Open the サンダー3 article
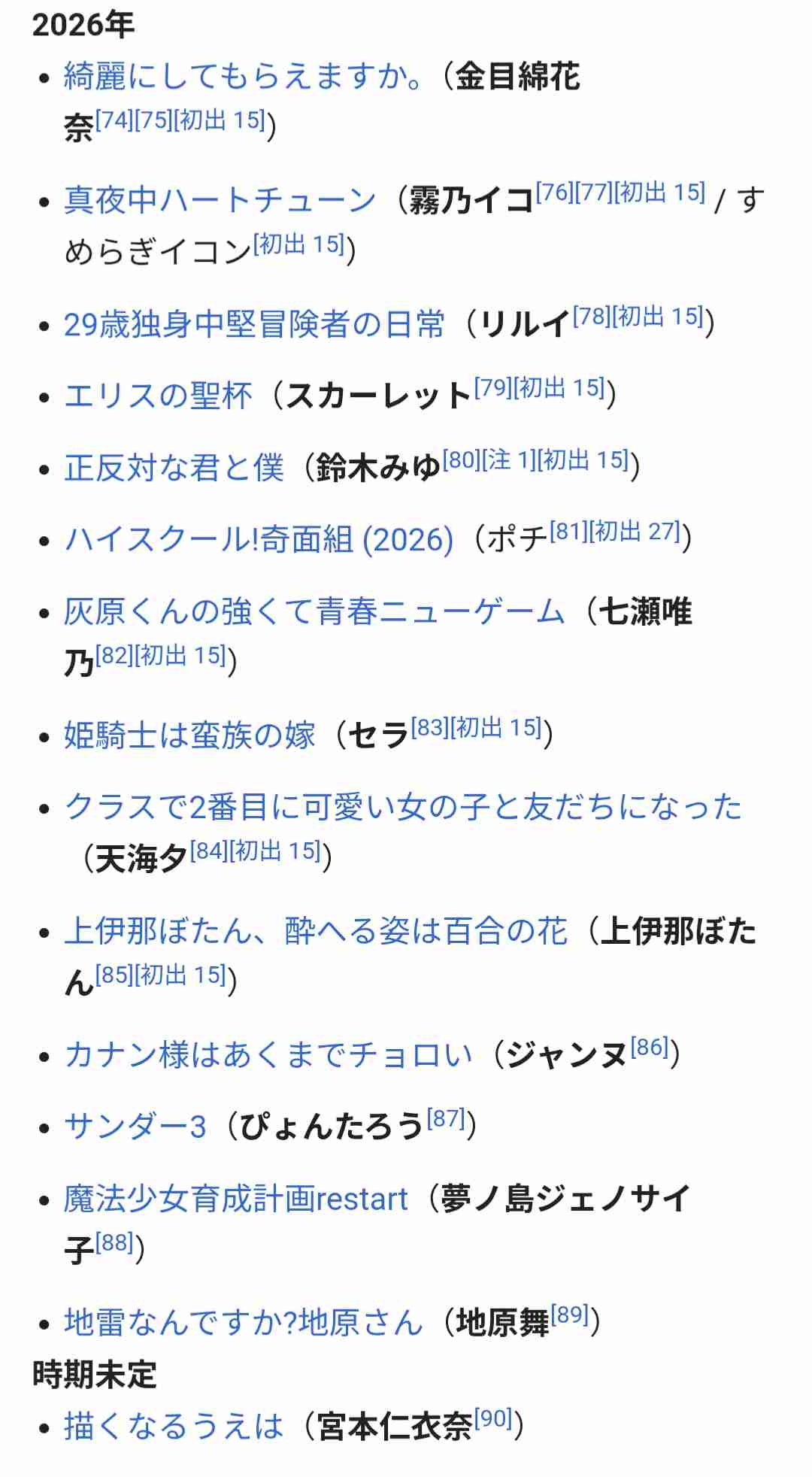The image size is (812, 1477). click(135, 1127)
